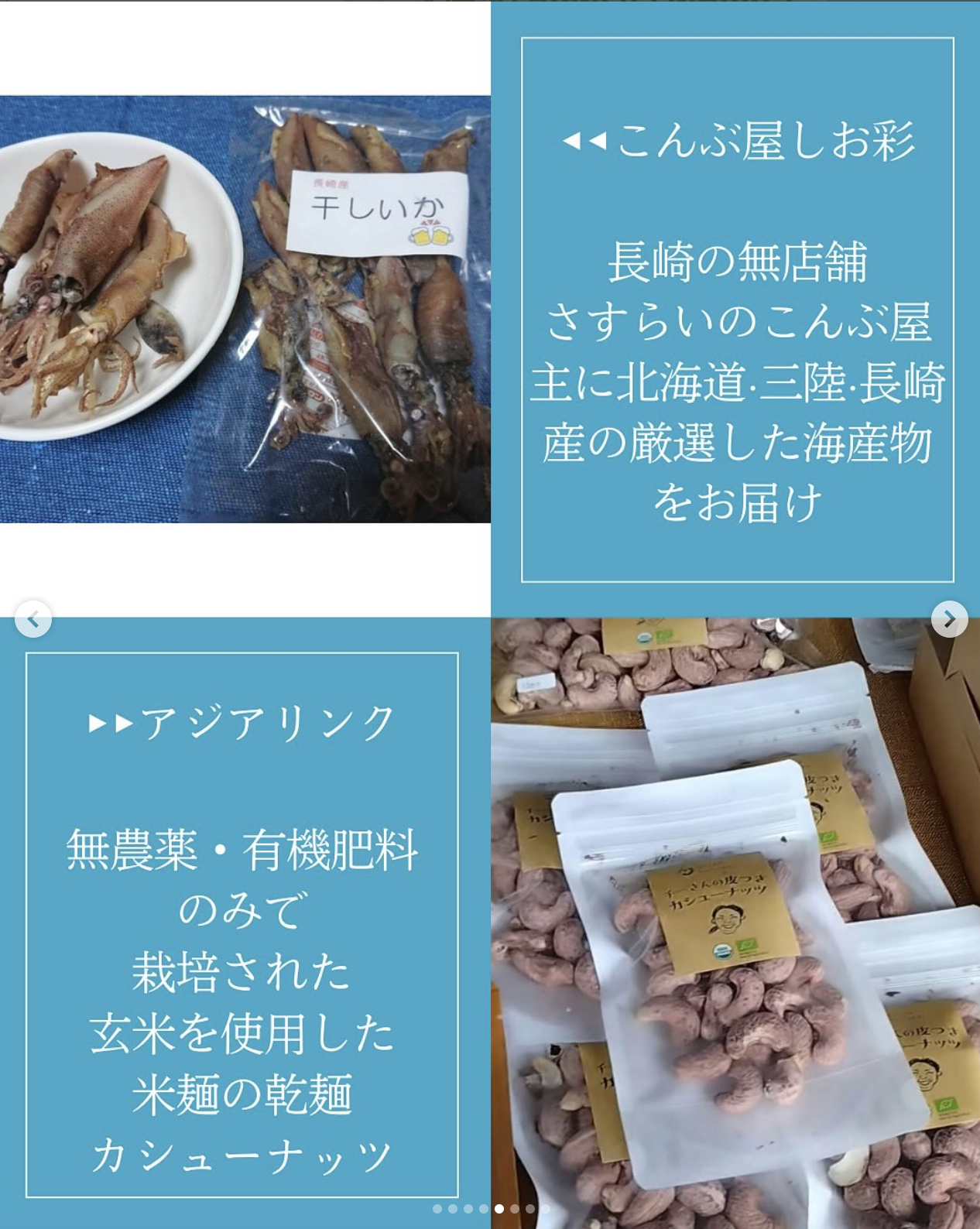This screenshot has height=1229, width=980.
Task: Tap the carousel page indicator dots
Action: pos(492,1208)
